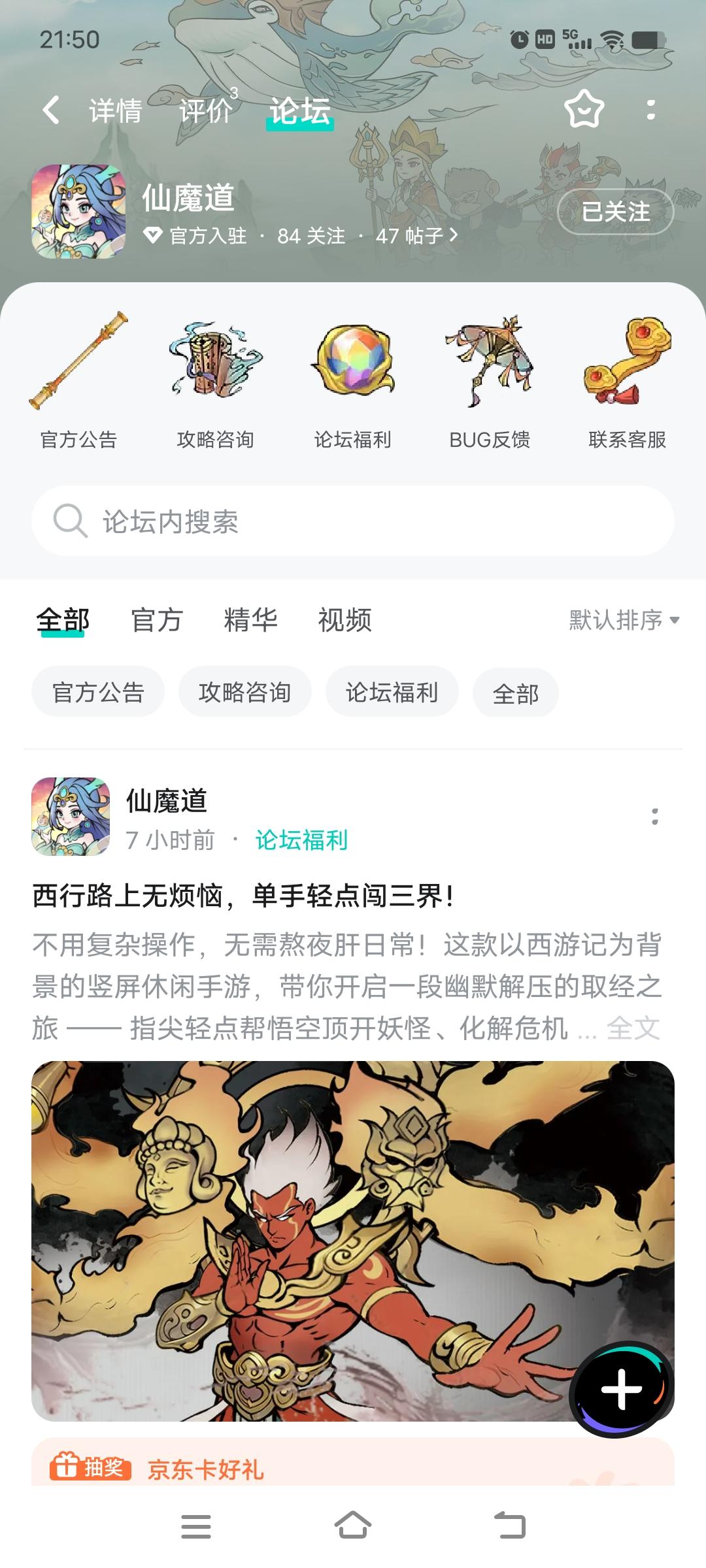Screen dimensions: 706x1568
Task: Tap the forum search input field
Action: click(353, 521)
